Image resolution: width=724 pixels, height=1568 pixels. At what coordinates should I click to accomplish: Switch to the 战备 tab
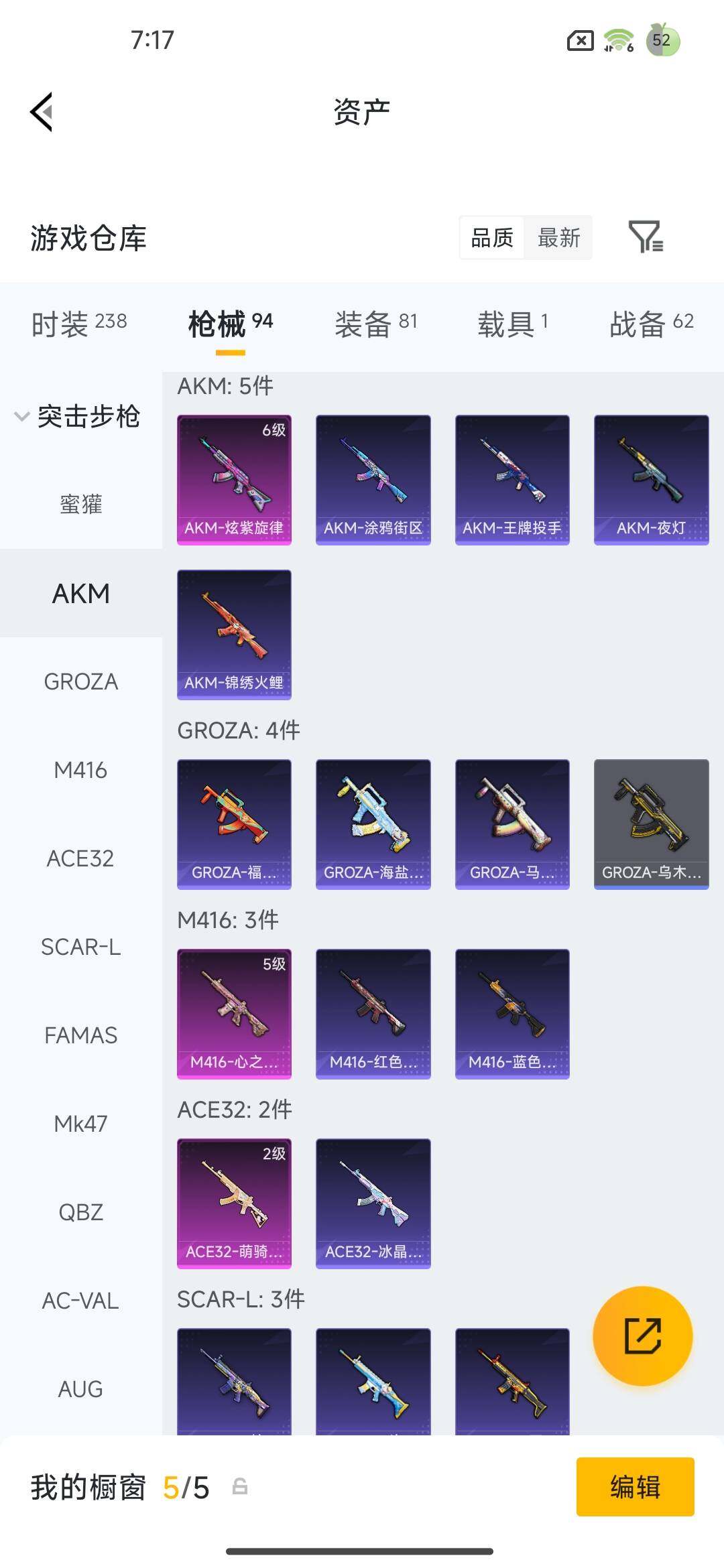click(x=651, y=324)
